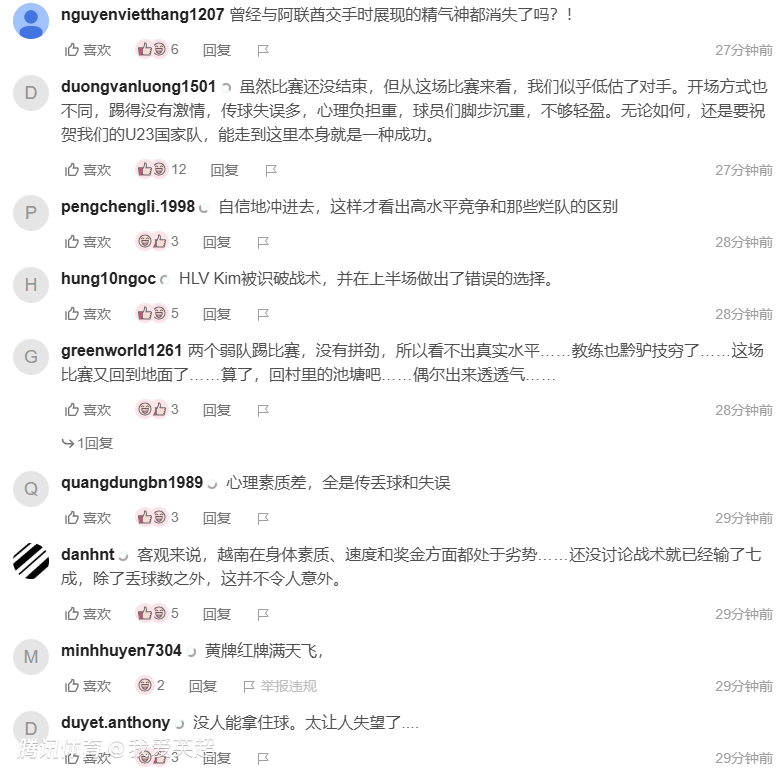This screenshot has height=774, width=781.
Task: Flag duongvanluong1501's comment
Action: click(271, 170)
